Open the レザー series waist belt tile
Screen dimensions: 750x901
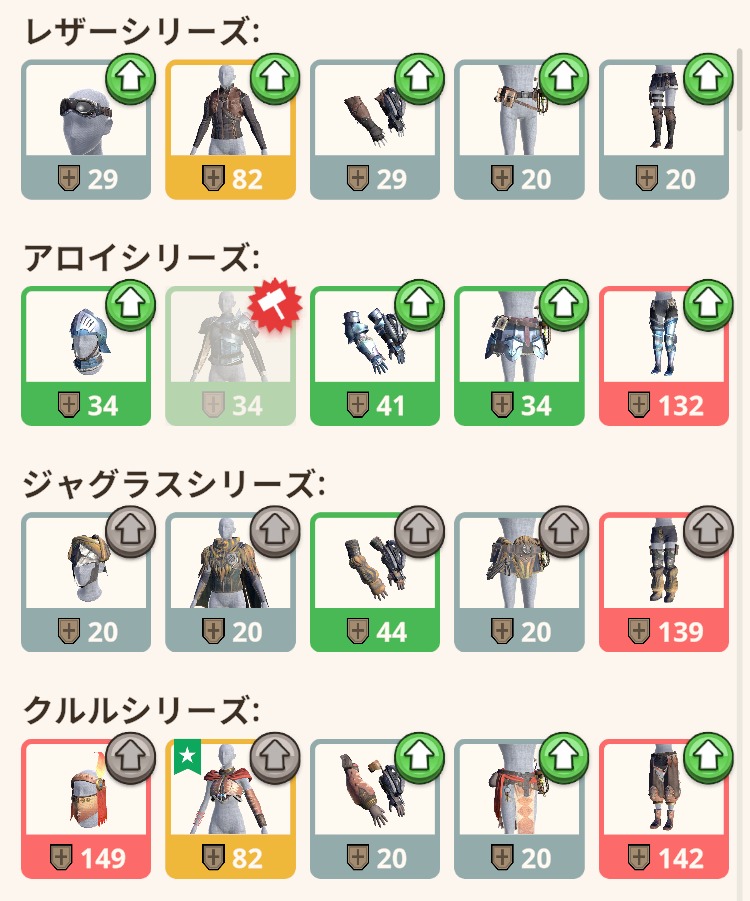[518, 130]
